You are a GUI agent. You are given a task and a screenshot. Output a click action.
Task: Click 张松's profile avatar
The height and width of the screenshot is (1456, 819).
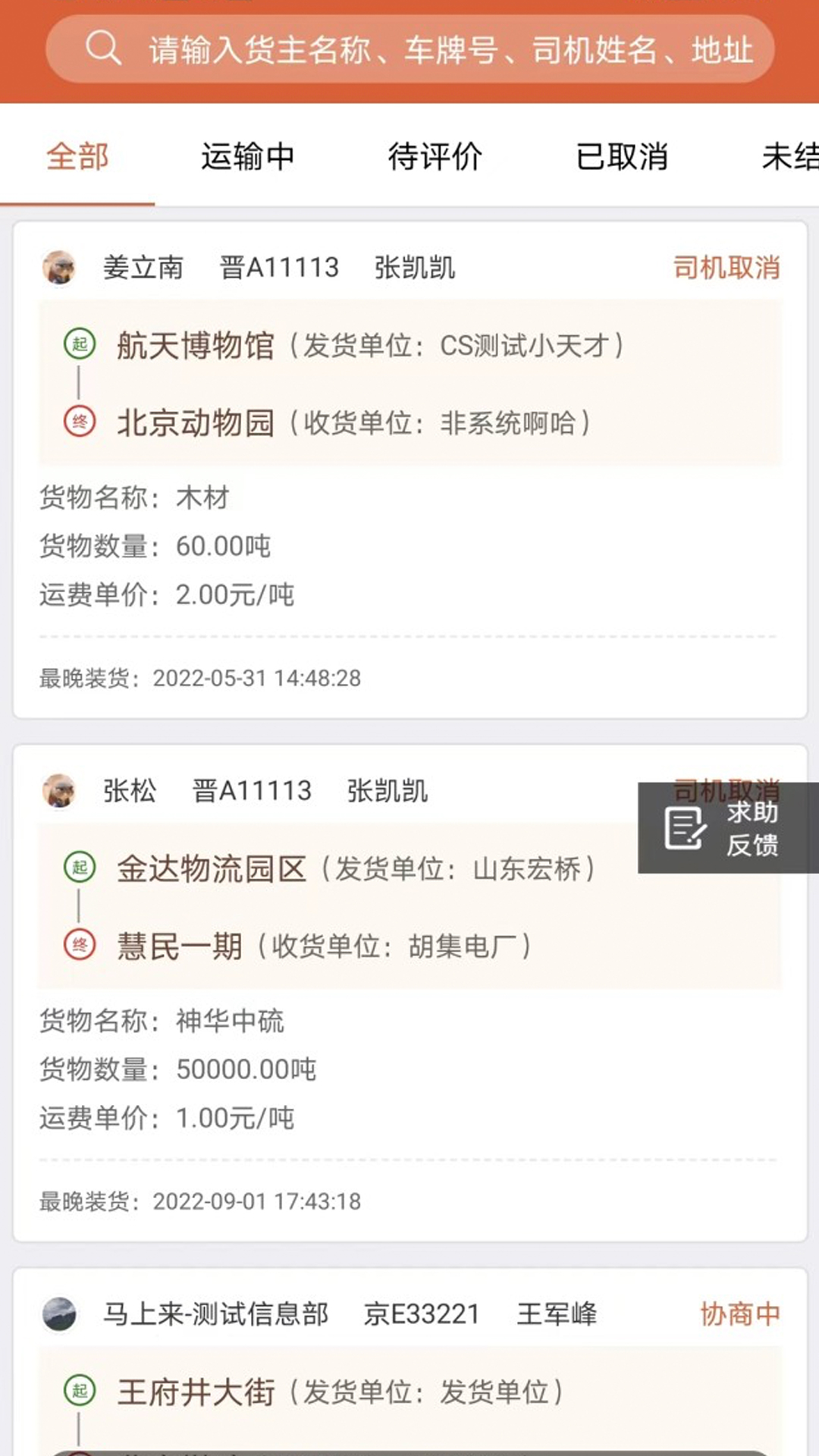[61, 790]
